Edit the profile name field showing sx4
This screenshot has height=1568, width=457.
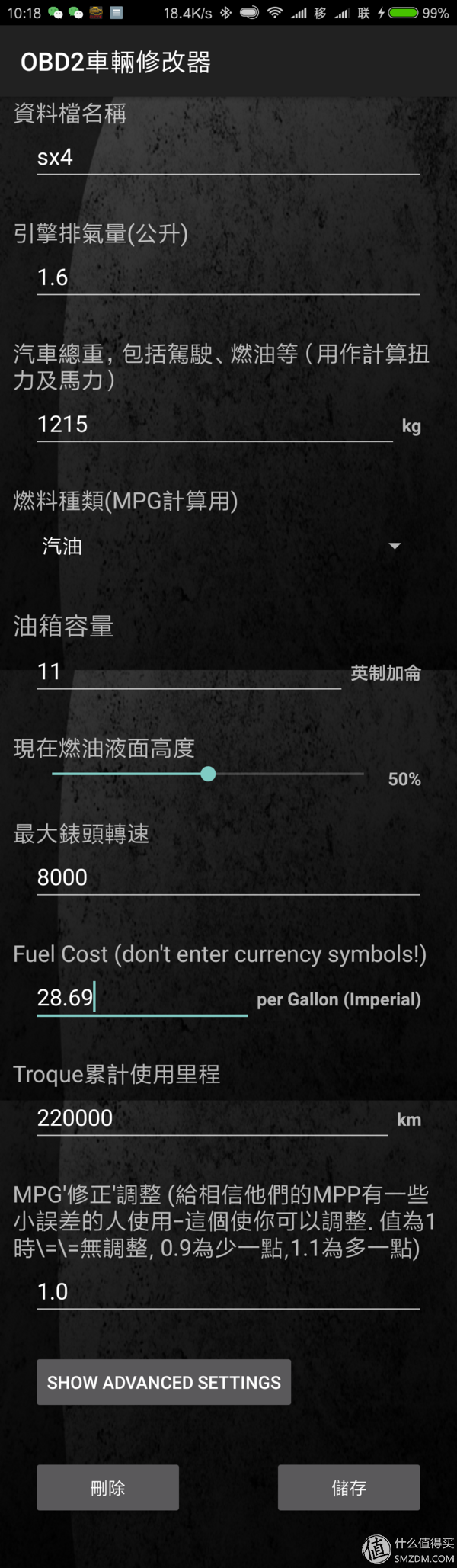(x=228, y=158)
